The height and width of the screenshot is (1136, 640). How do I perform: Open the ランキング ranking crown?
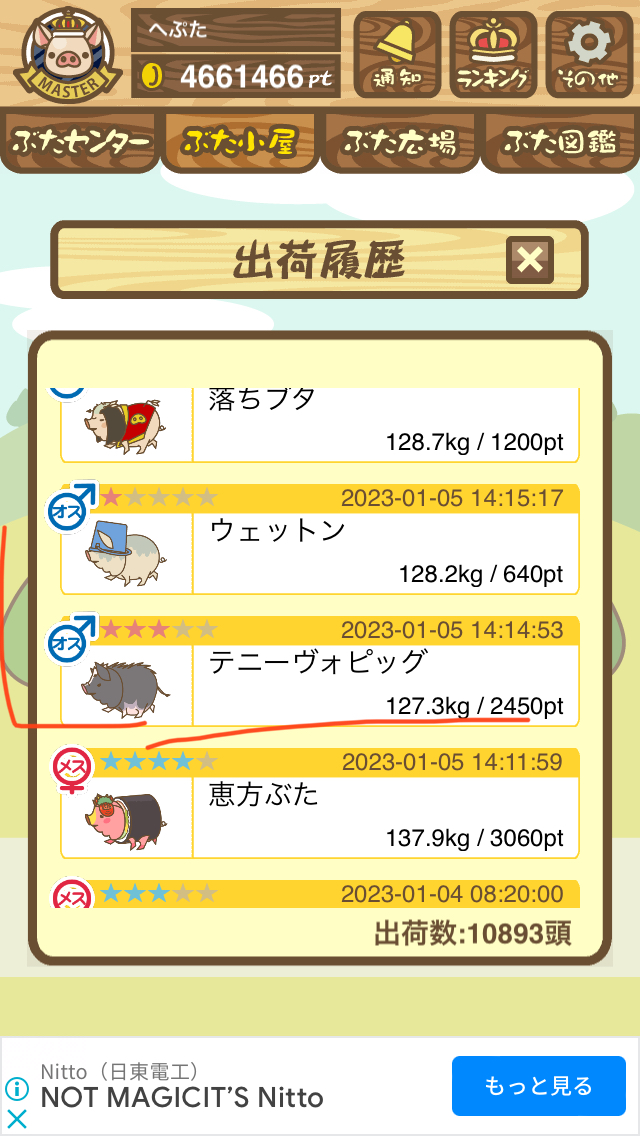(492, 54)
